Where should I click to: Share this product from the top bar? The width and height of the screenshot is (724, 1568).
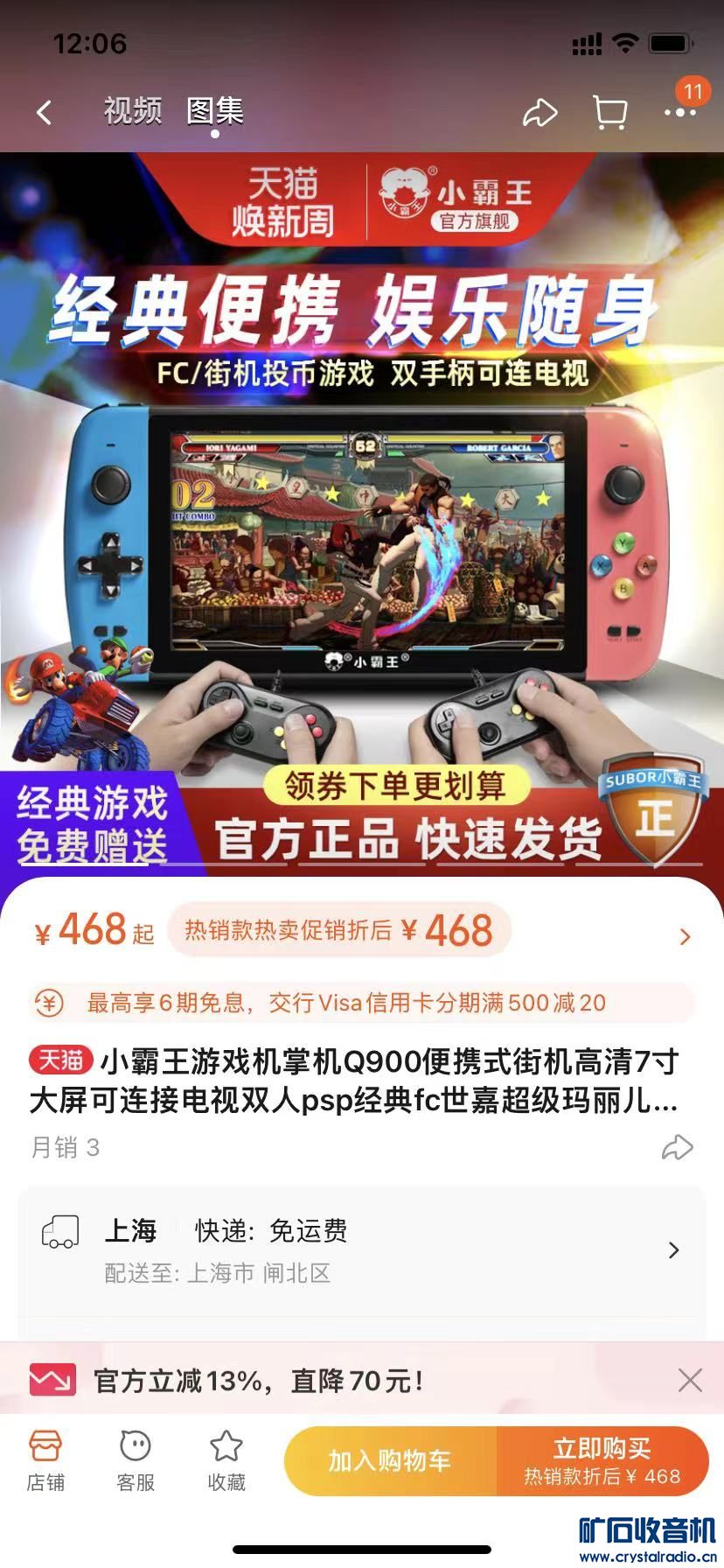pyautogui.click(x=540, y=112)
